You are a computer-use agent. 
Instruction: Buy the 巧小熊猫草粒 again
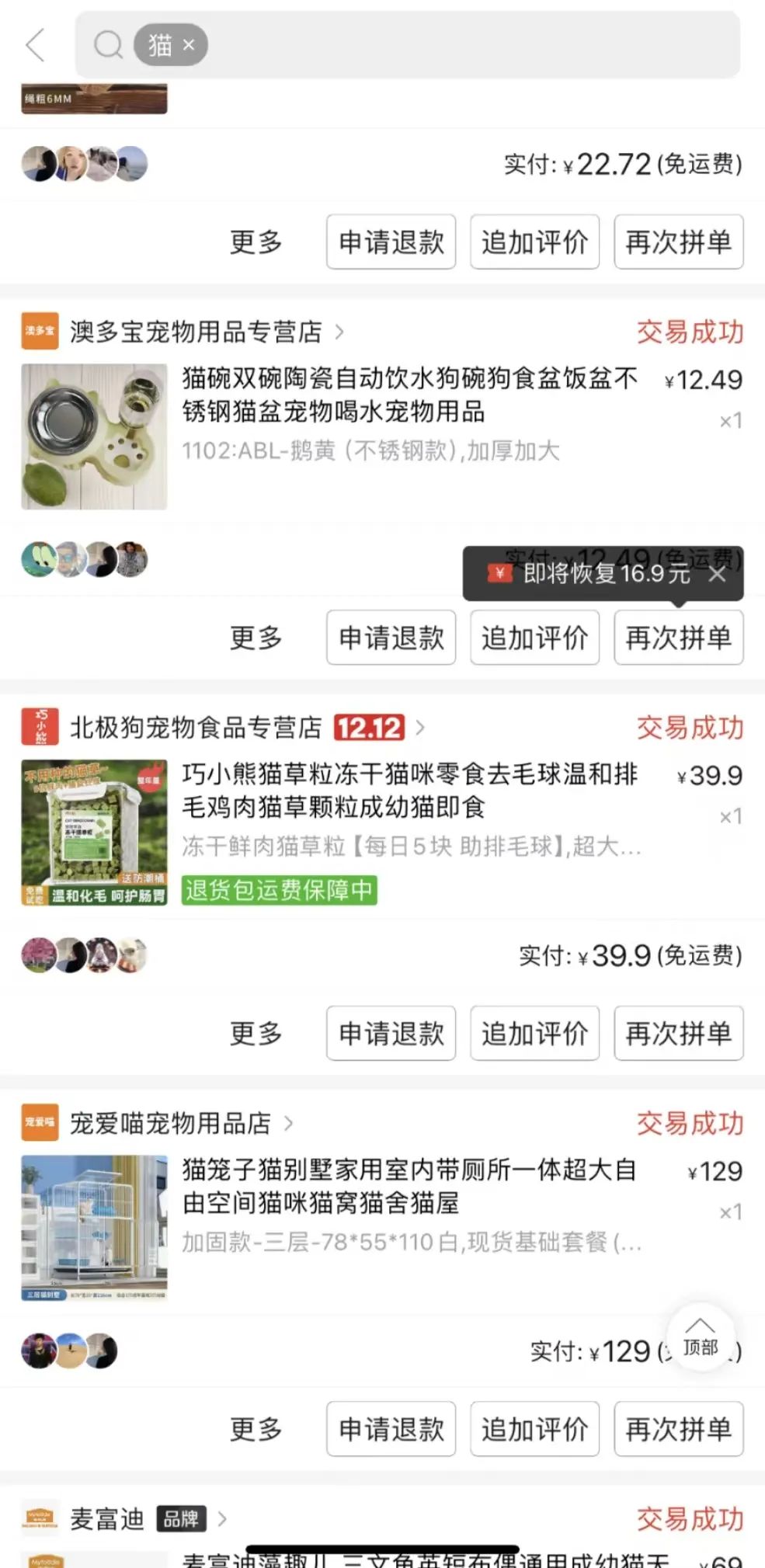coord(678,1033)
